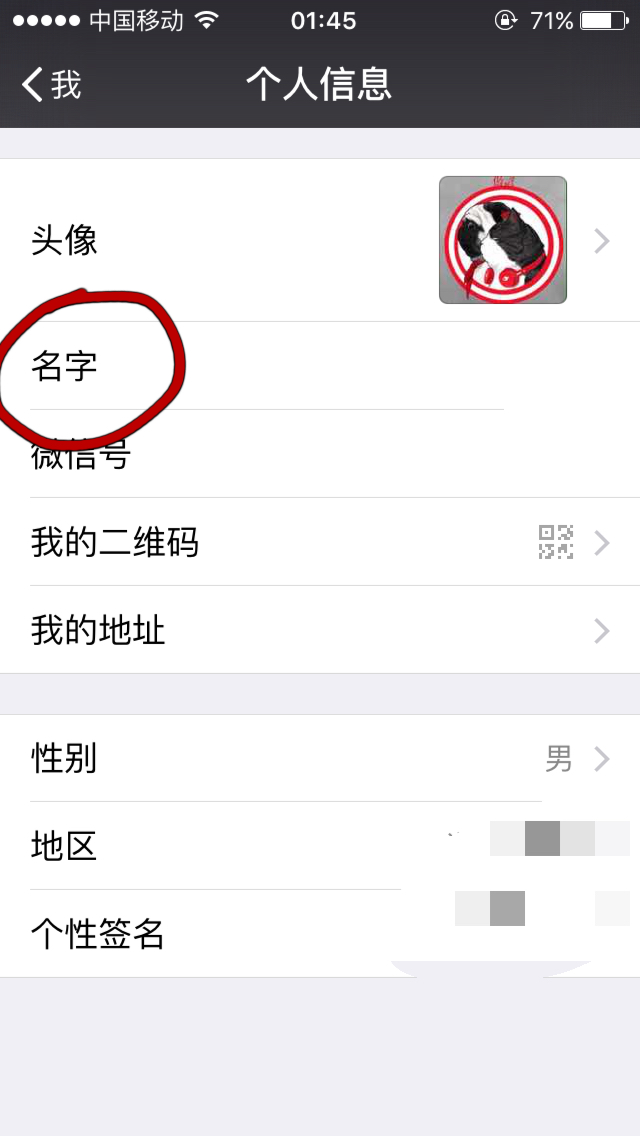Edit the 个性签名 signature

320,933
